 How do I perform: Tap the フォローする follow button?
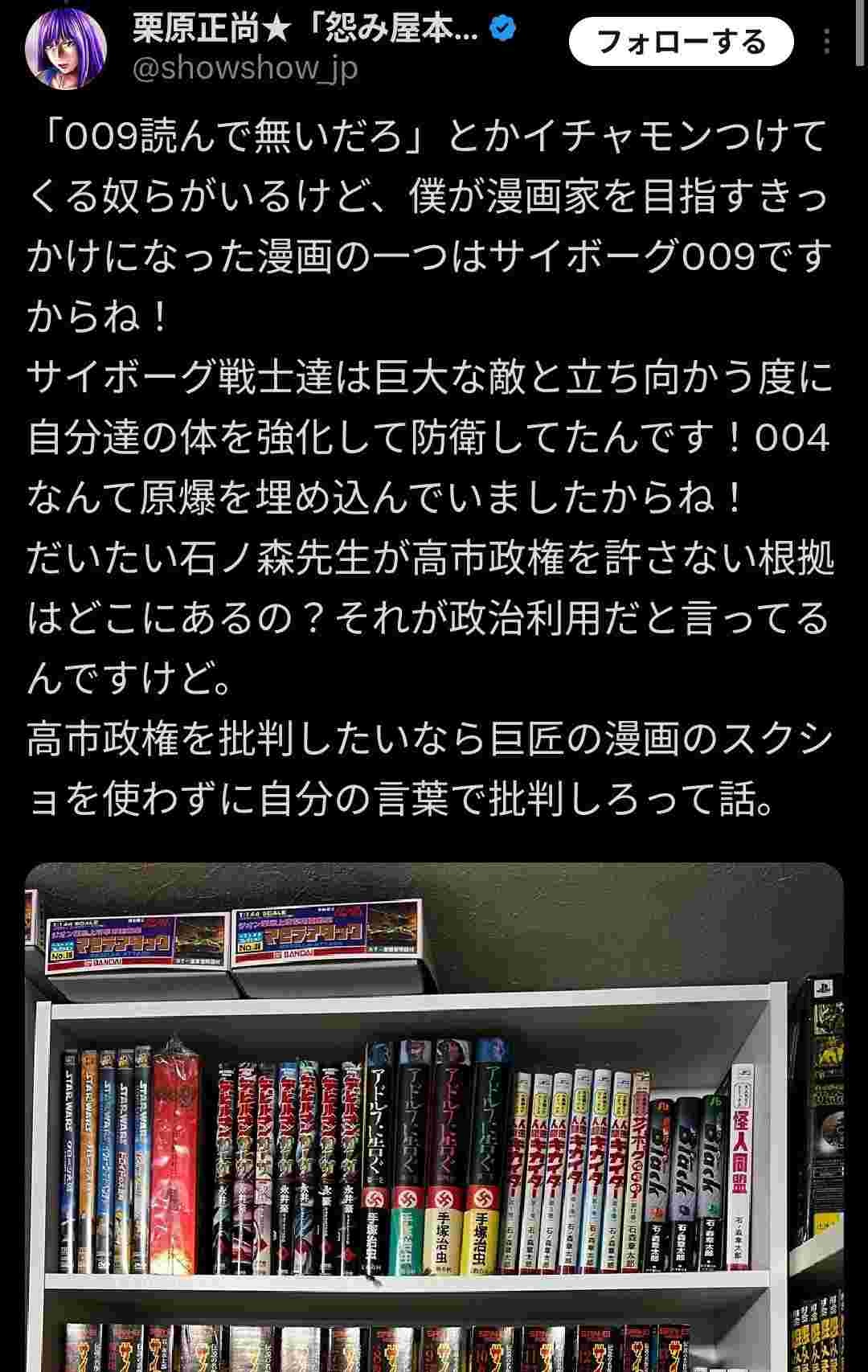[x=680, y=41]
